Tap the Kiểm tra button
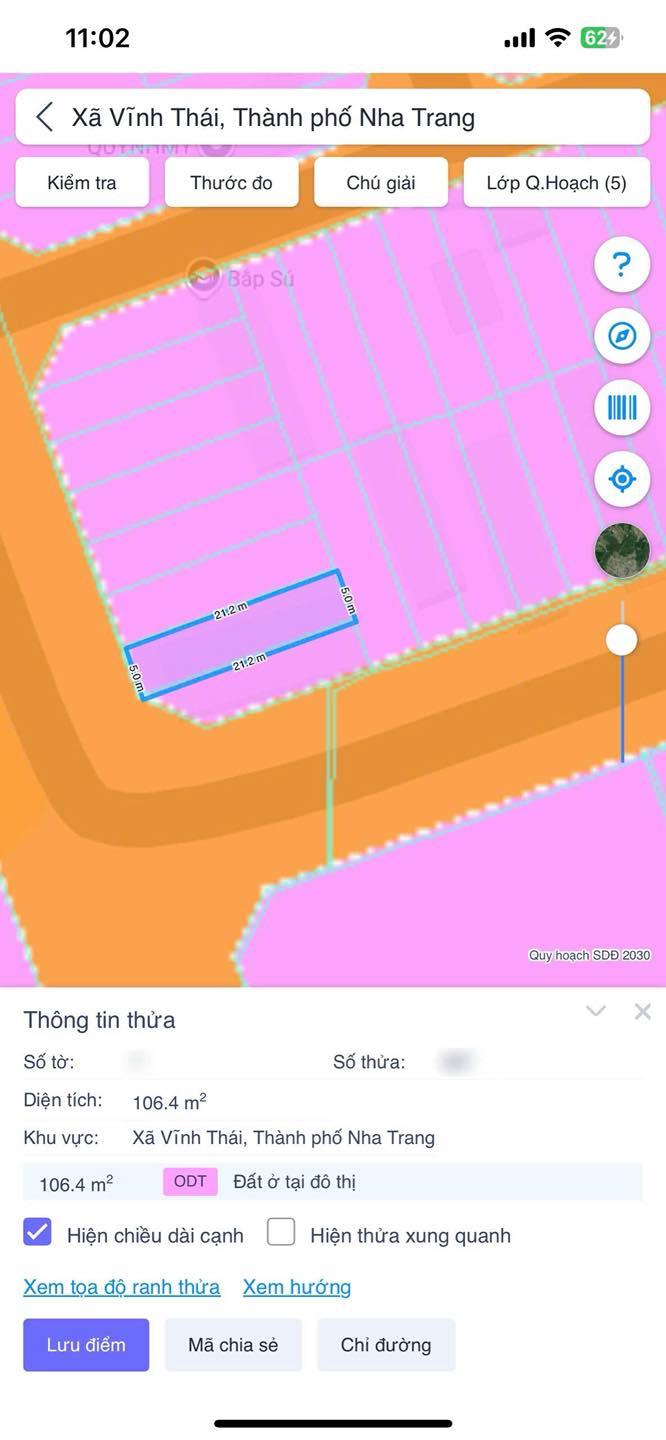This screenshot has width=666, height=1440. click(82, 183)
